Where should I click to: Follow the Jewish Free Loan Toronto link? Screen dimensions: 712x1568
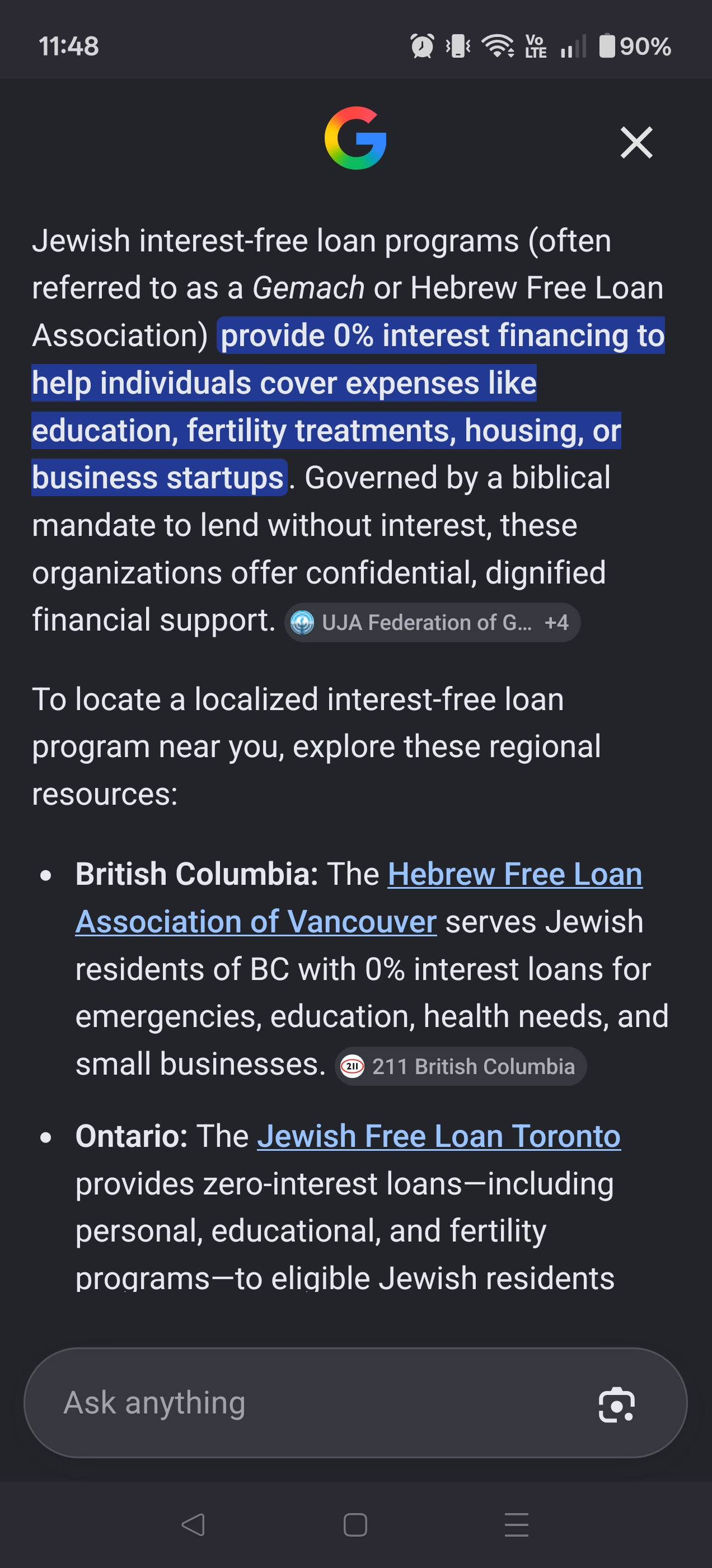click(439, 1136)
